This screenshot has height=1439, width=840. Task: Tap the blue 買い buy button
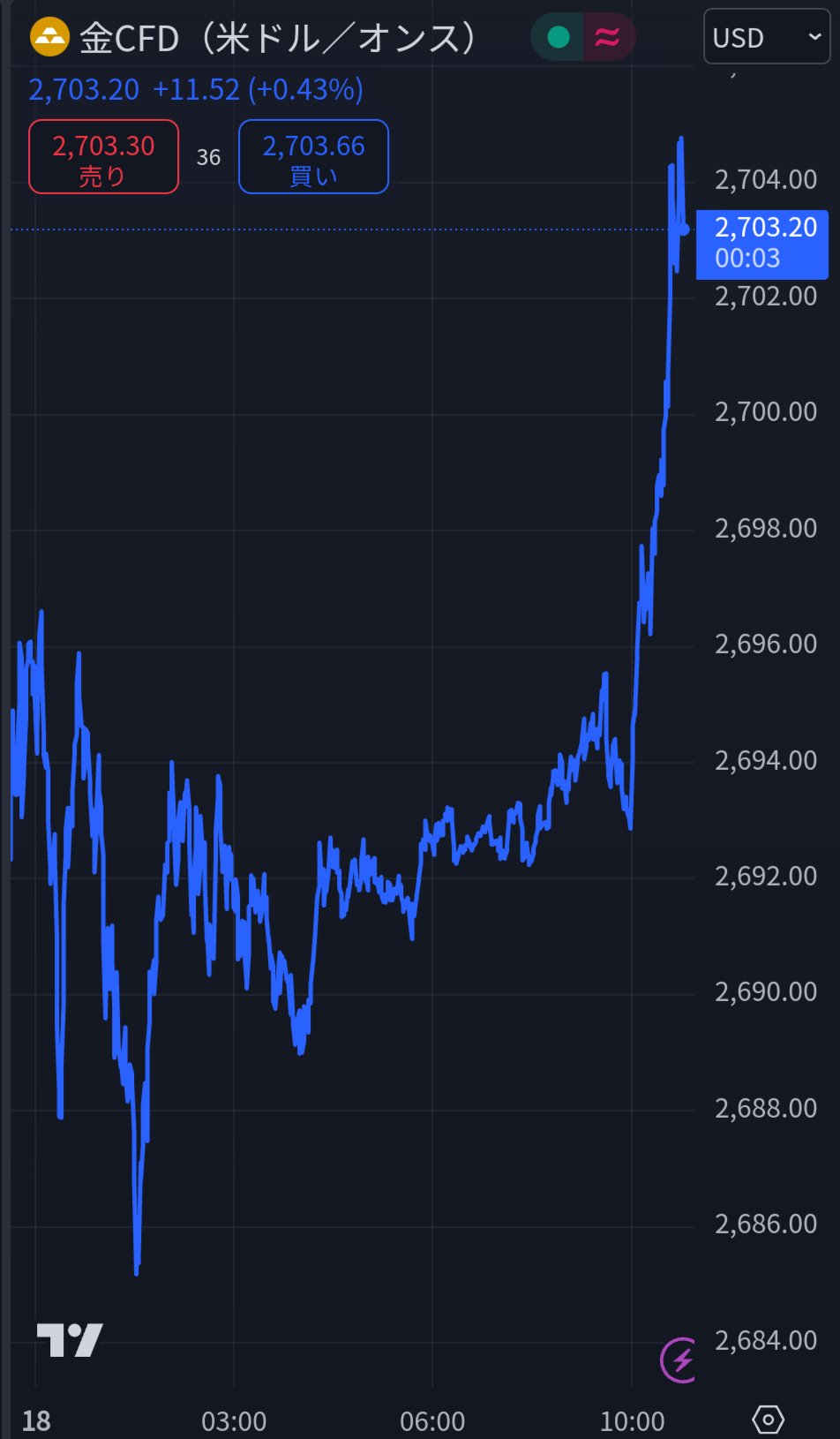click(313, 157)
